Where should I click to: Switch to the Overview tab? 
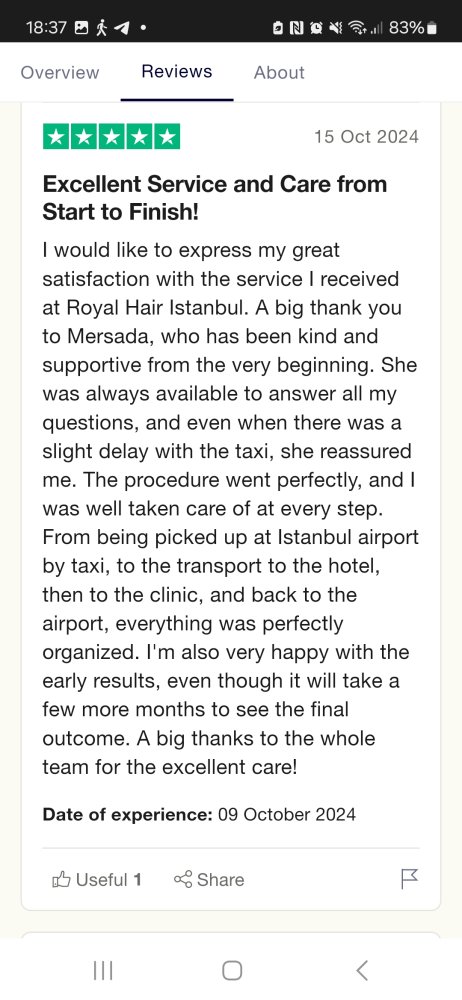pyautogui.click(x=60, y=72)
